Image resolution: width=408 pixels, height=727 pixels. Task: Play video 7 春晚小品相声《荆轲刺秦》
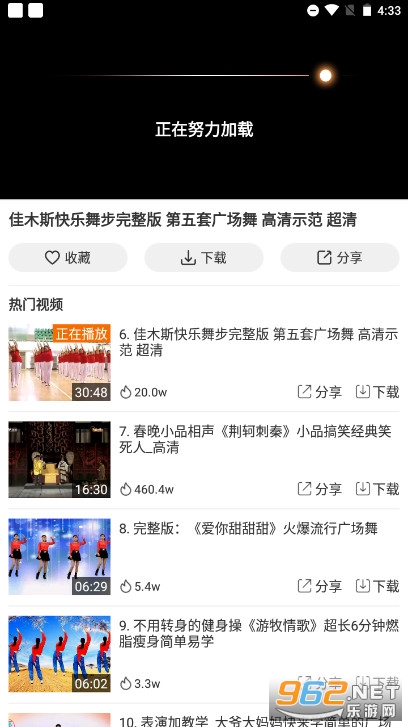pos(59,459)
